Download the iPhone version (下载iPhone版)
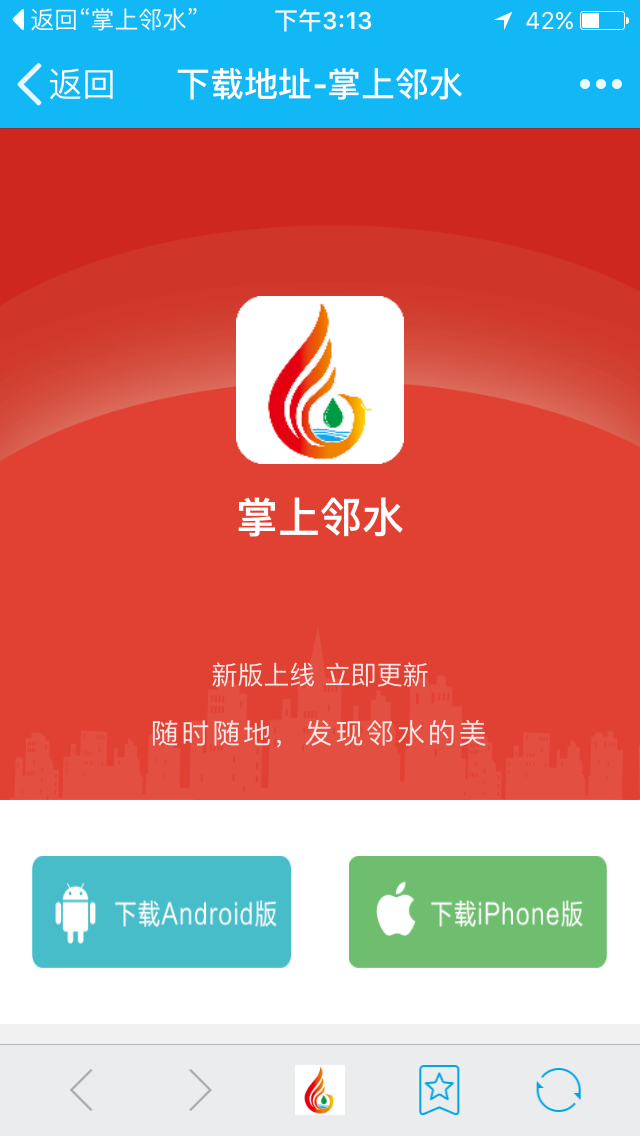Viewport: 640px width, 1136px height. [x=478, y=912]
